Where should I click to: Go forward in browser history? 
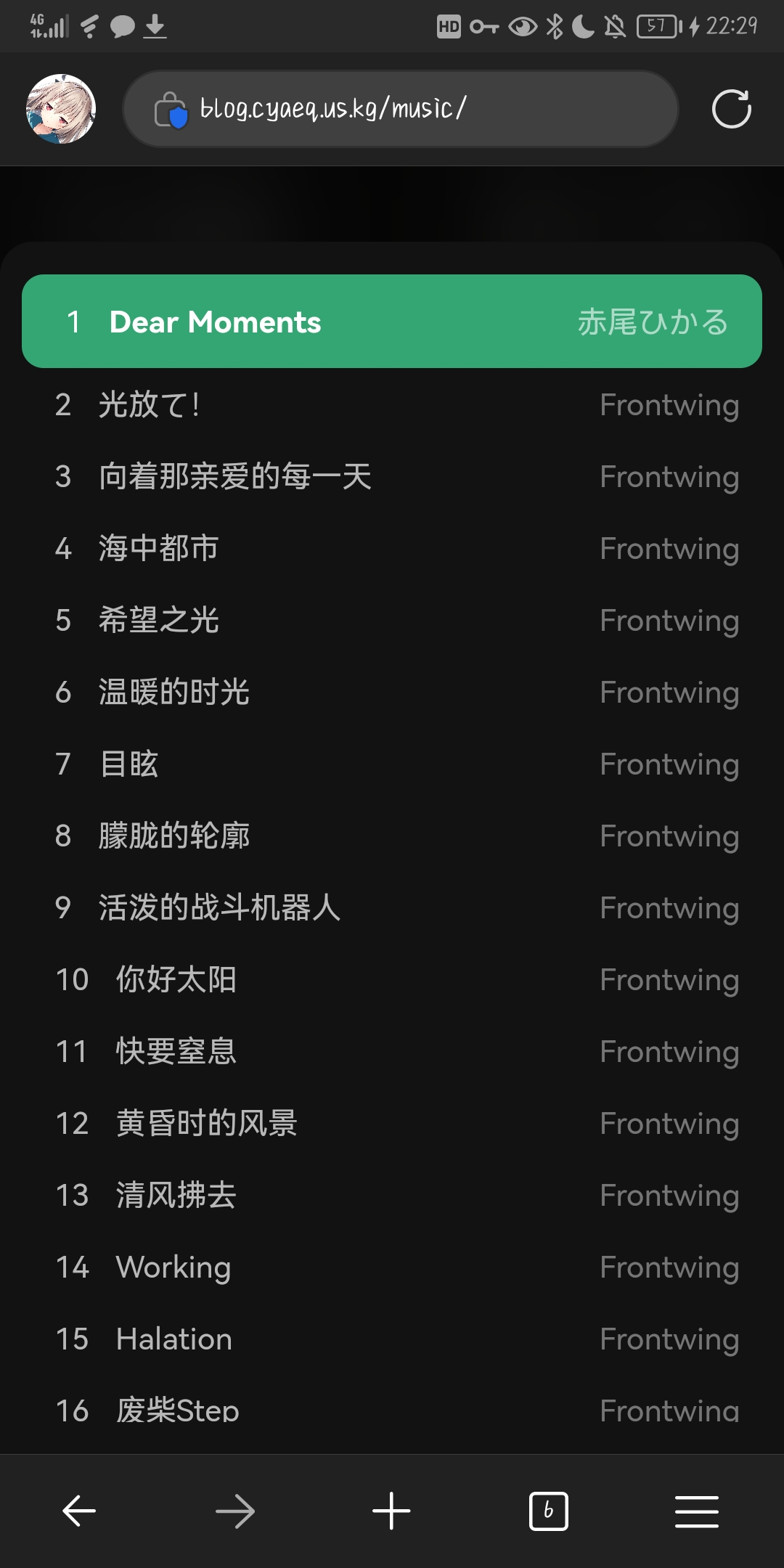click(235, 1511)
